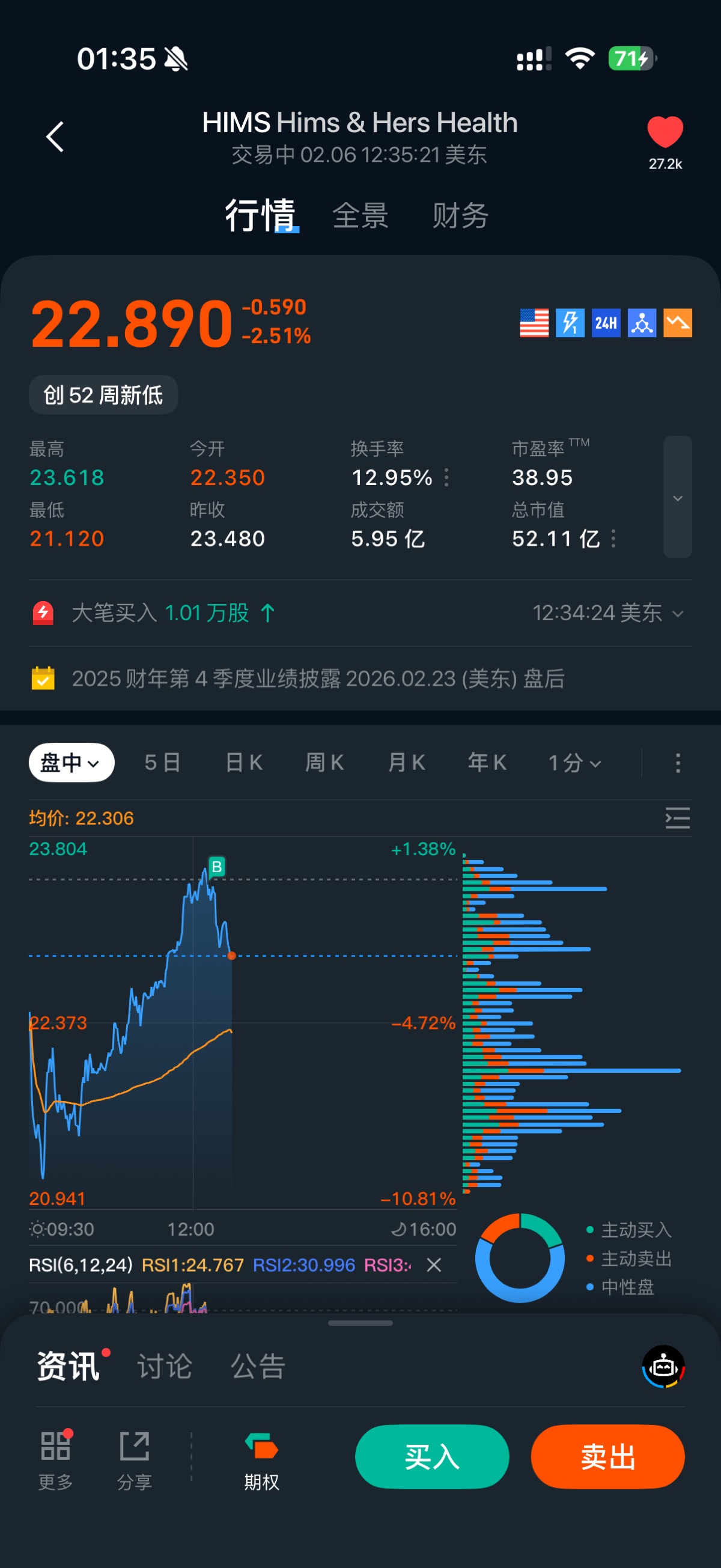Screen dimensions: 721x1568
Task: Choose the 年K chart period
Action: tap(487, 762)
